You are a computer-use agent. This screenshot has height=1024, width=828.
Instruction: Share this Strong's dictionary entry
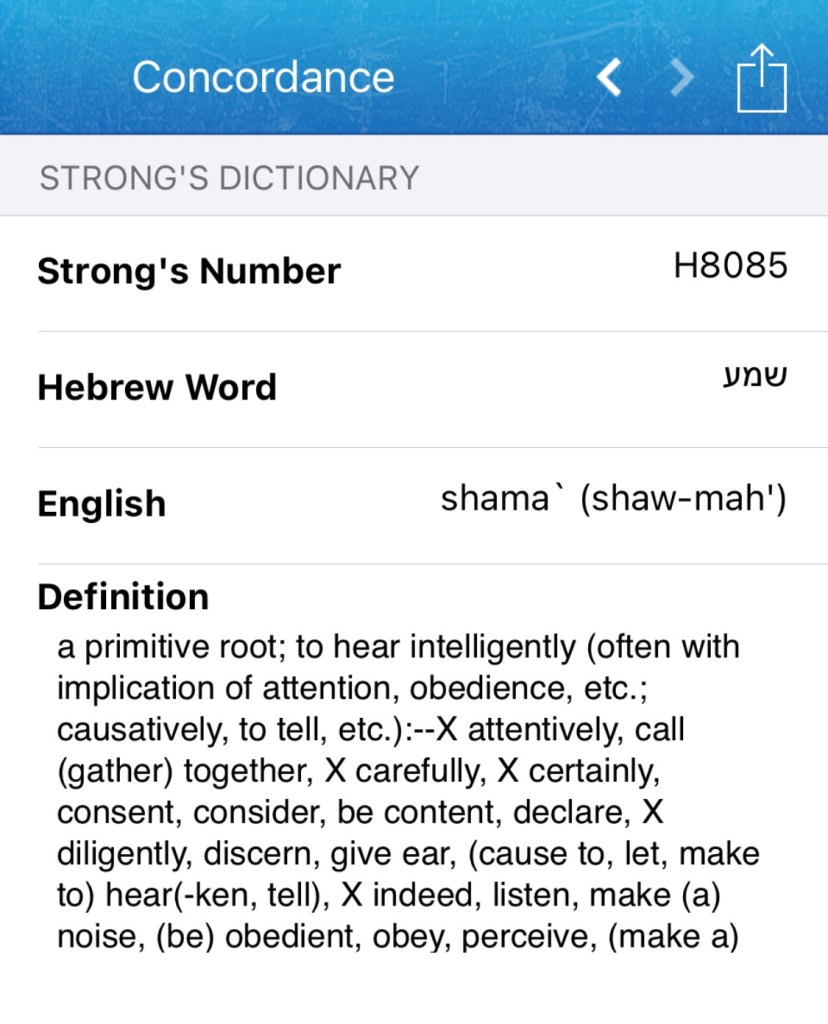(761, 78)
